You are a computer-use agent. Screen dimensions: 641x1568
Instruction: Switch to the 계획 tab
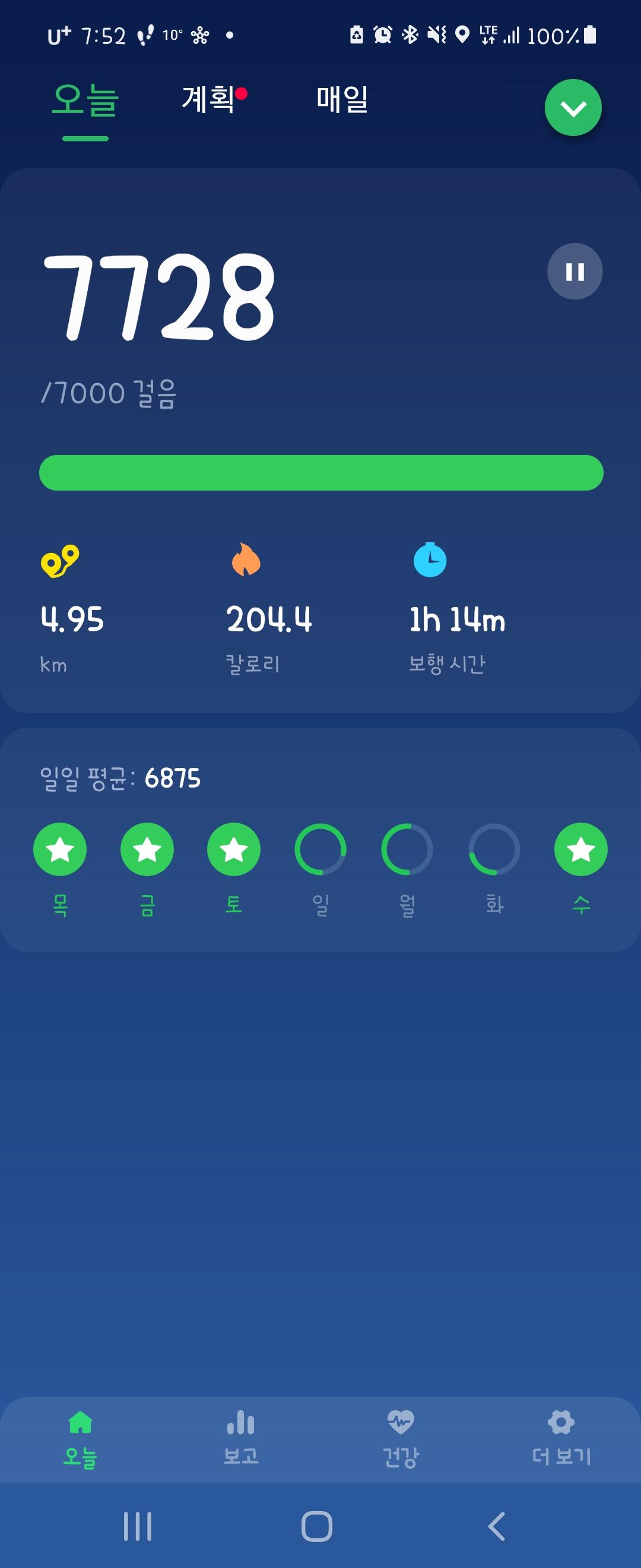(x=208, y=99)
